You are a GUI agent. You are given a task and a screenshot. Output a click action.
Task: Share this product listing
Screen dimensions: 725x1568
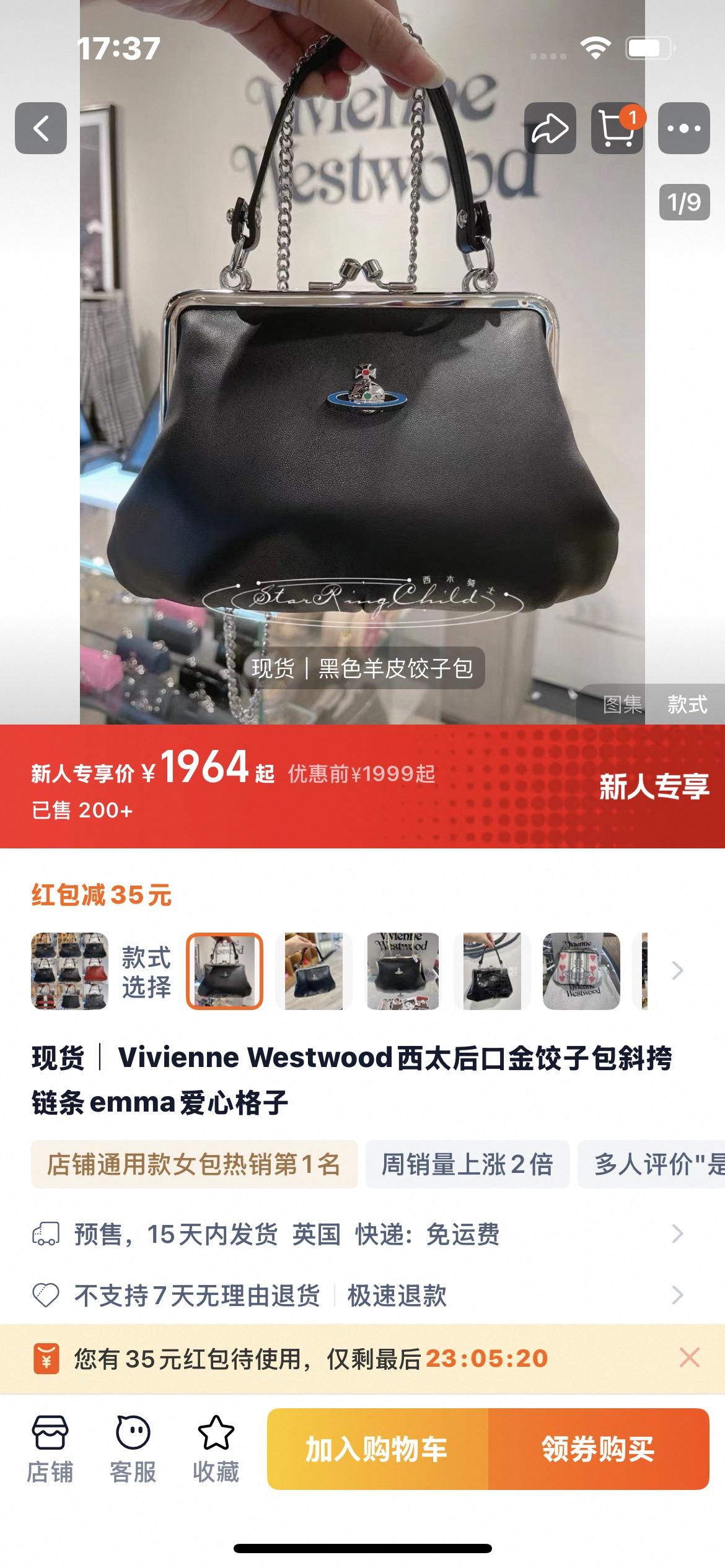coord(550,128)
